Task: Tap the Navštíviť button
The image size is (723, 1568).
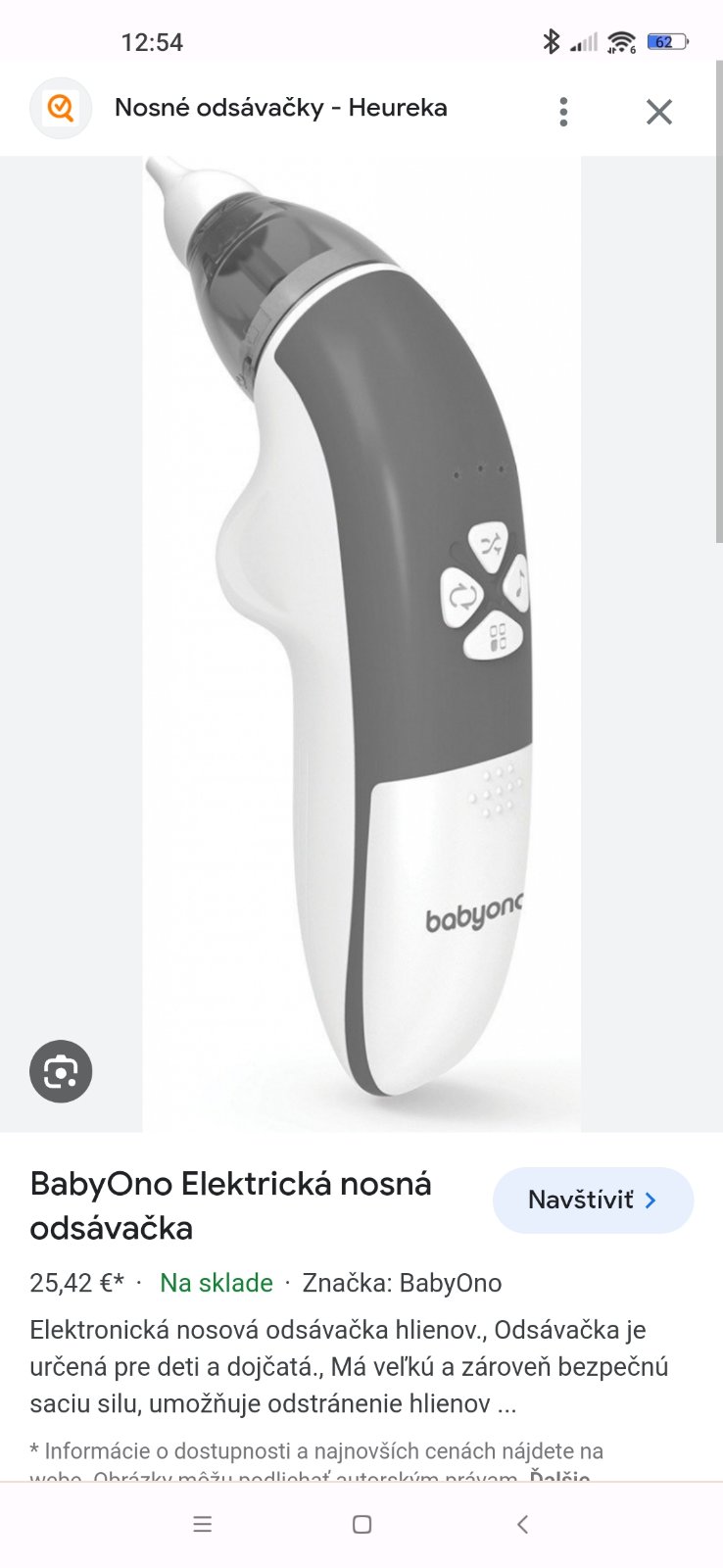Action: click(593, 1200)
